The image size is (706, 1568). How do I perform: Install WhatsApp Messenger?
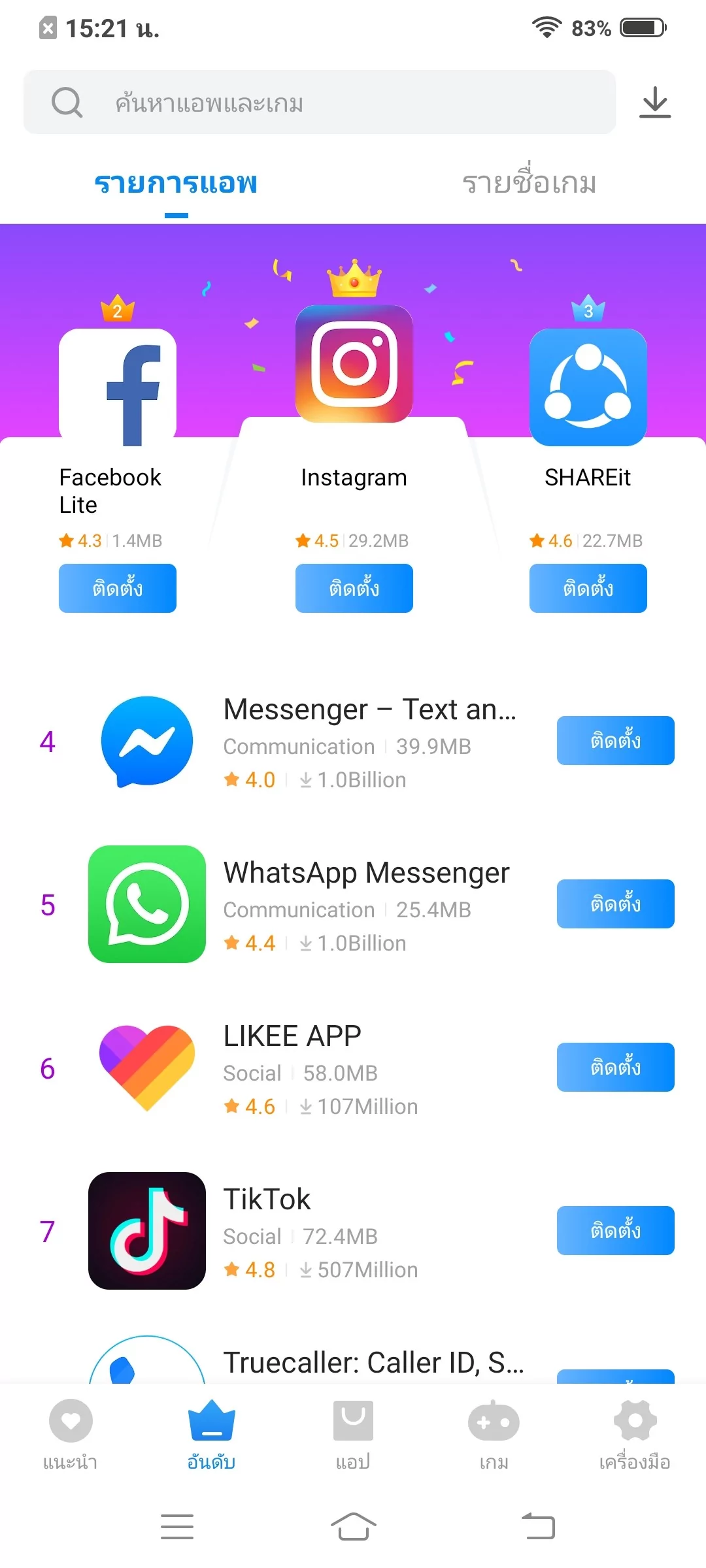pyautogui.click(x=615, y=904)
